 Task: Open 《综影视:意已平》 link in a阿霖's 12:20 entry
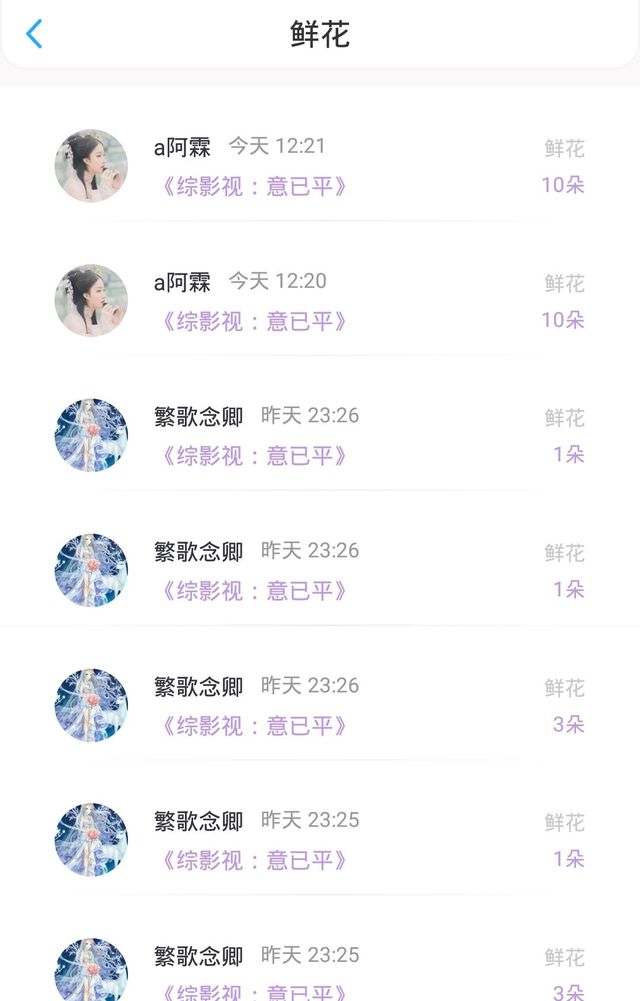coord(252,321)
